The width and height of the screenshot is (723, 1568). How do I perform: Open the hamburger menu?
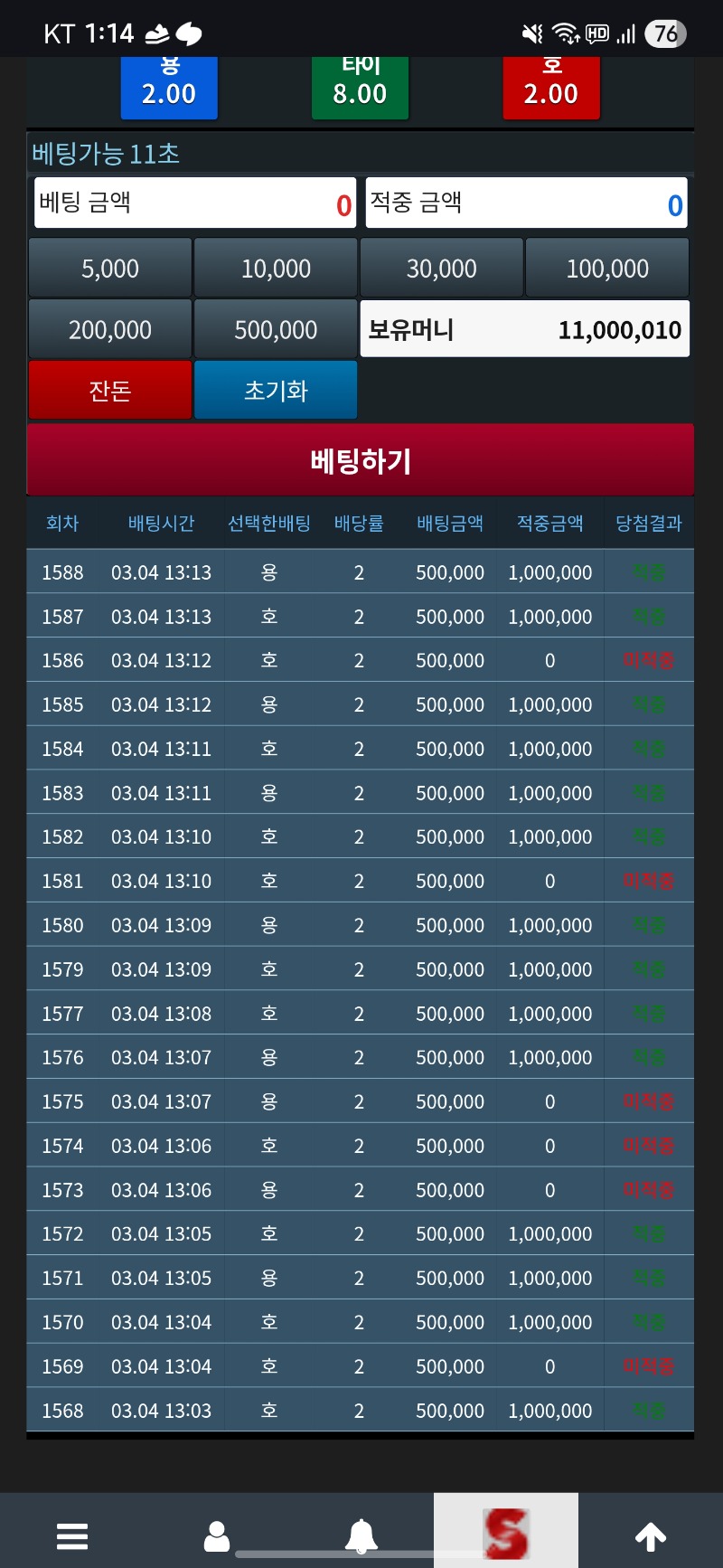(x=72, y=1535)
